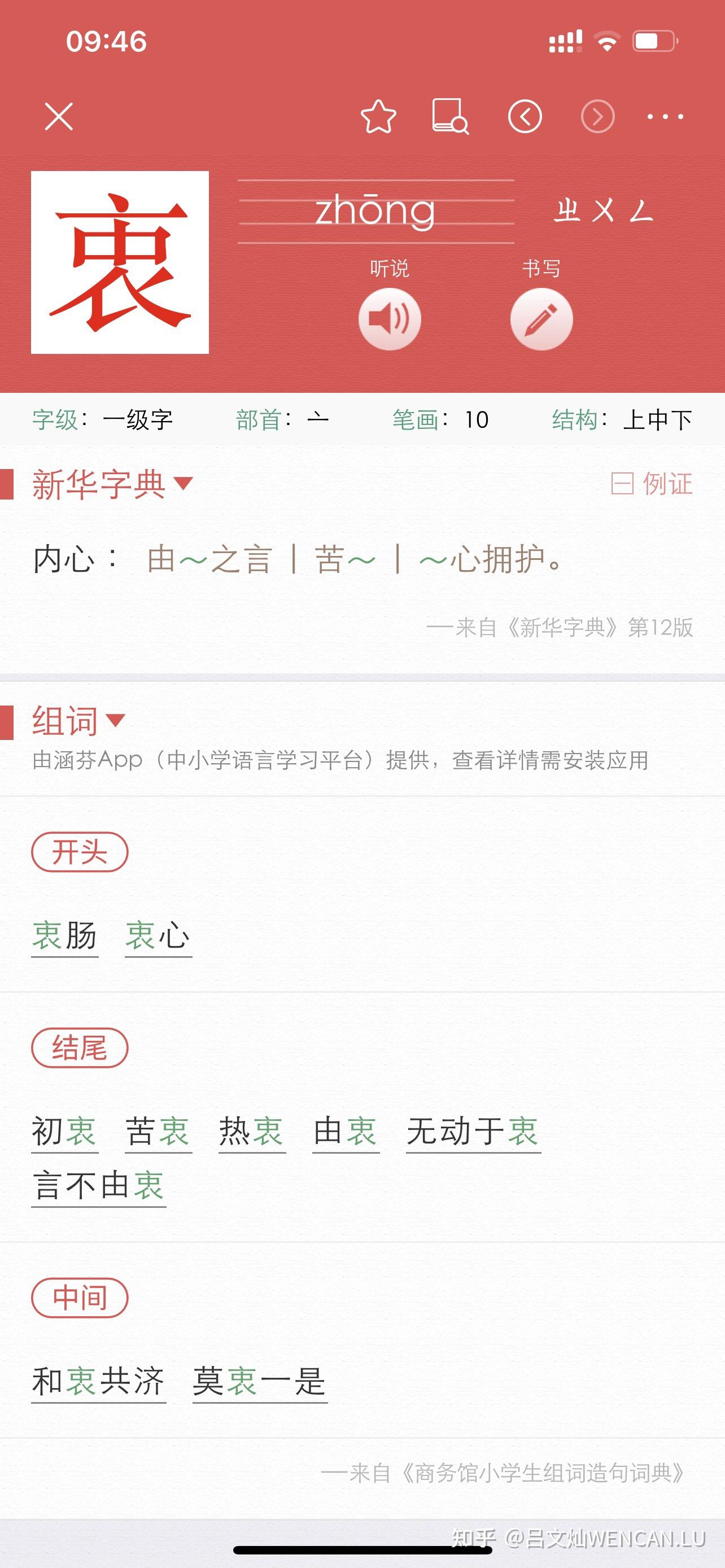725x1568 pixels.
Task: Select the 结构 上中下 info item
Action: point(621,419)
